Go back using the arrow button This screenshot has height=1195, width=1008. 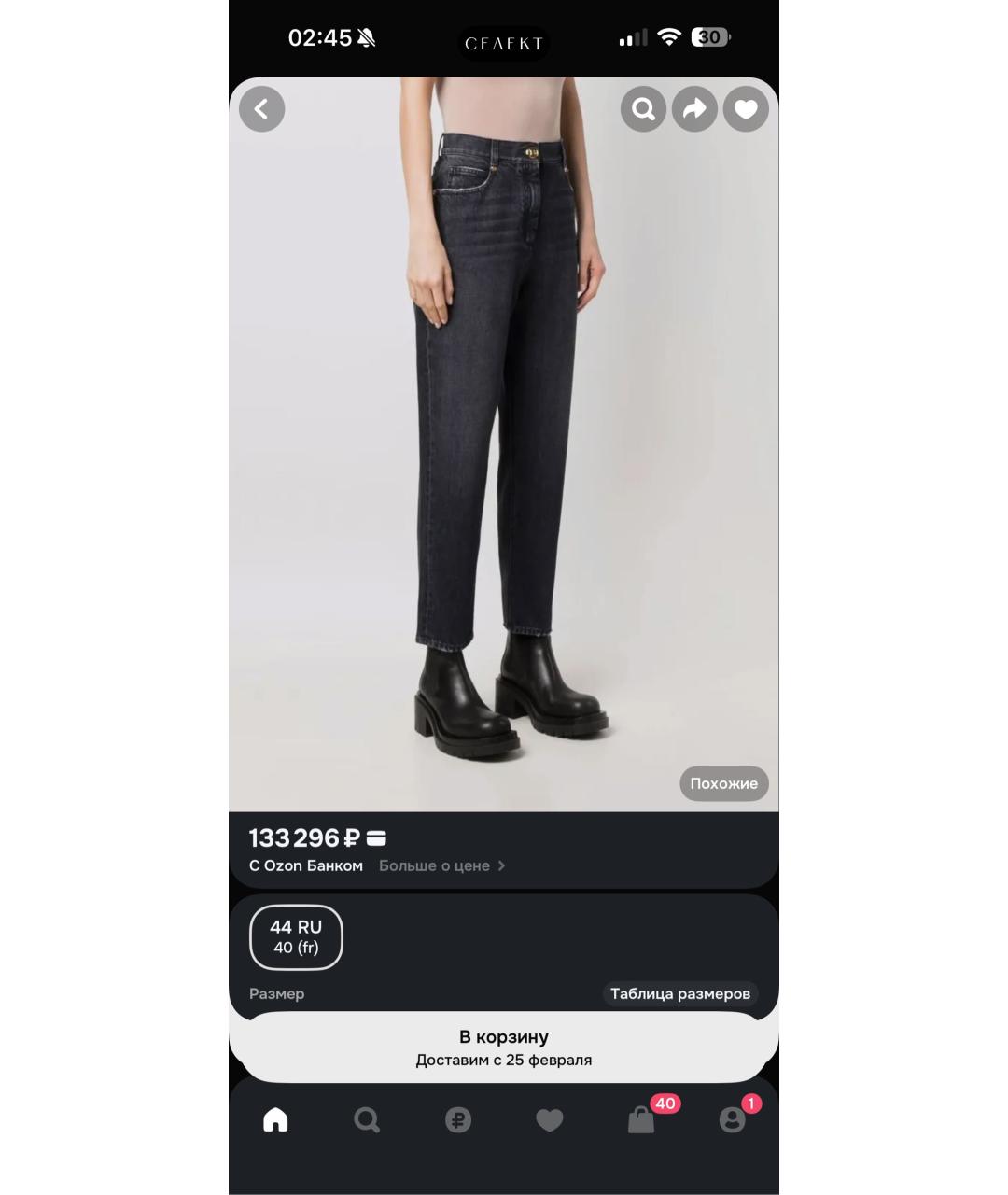[262, 109]
